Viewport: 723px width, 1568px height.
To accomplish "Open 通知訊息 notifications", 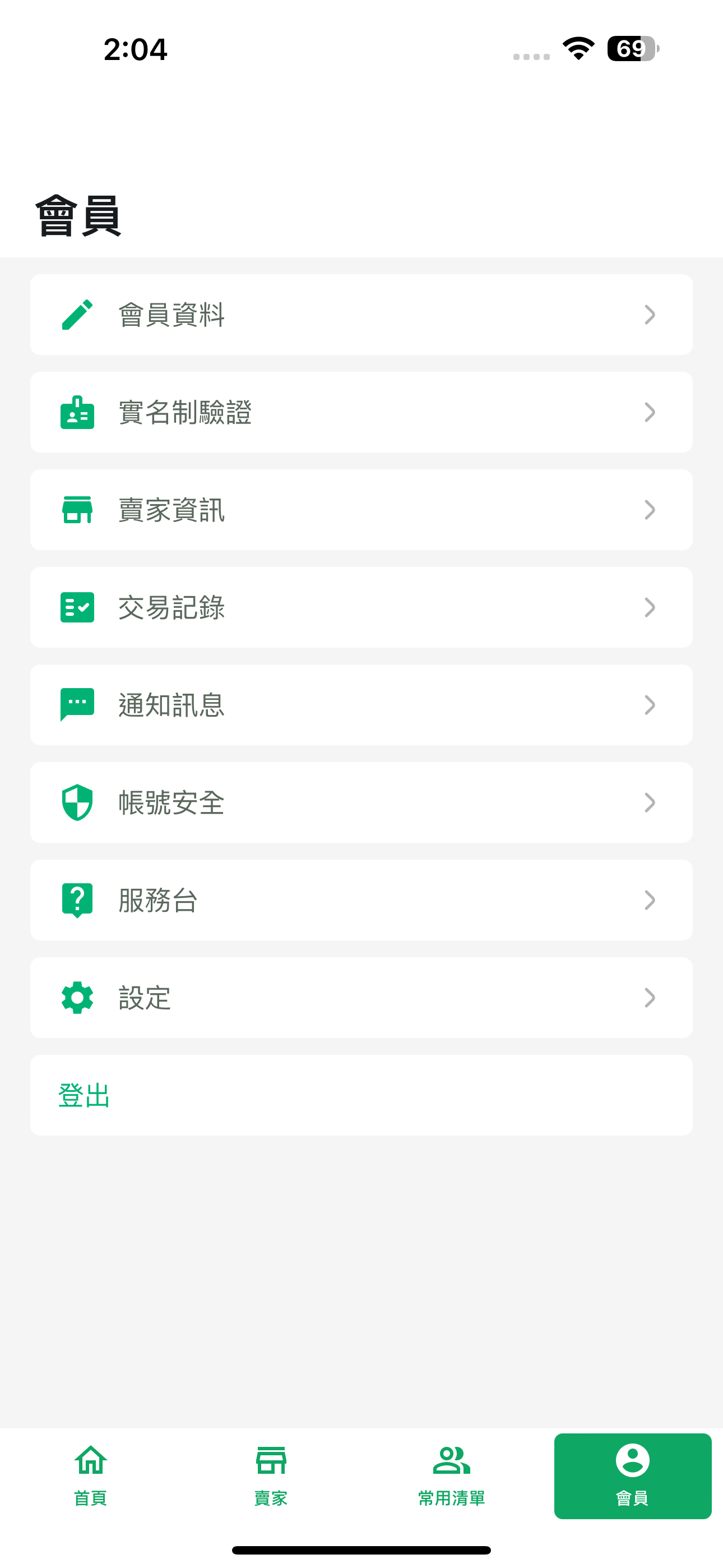I will click(361, 705).
